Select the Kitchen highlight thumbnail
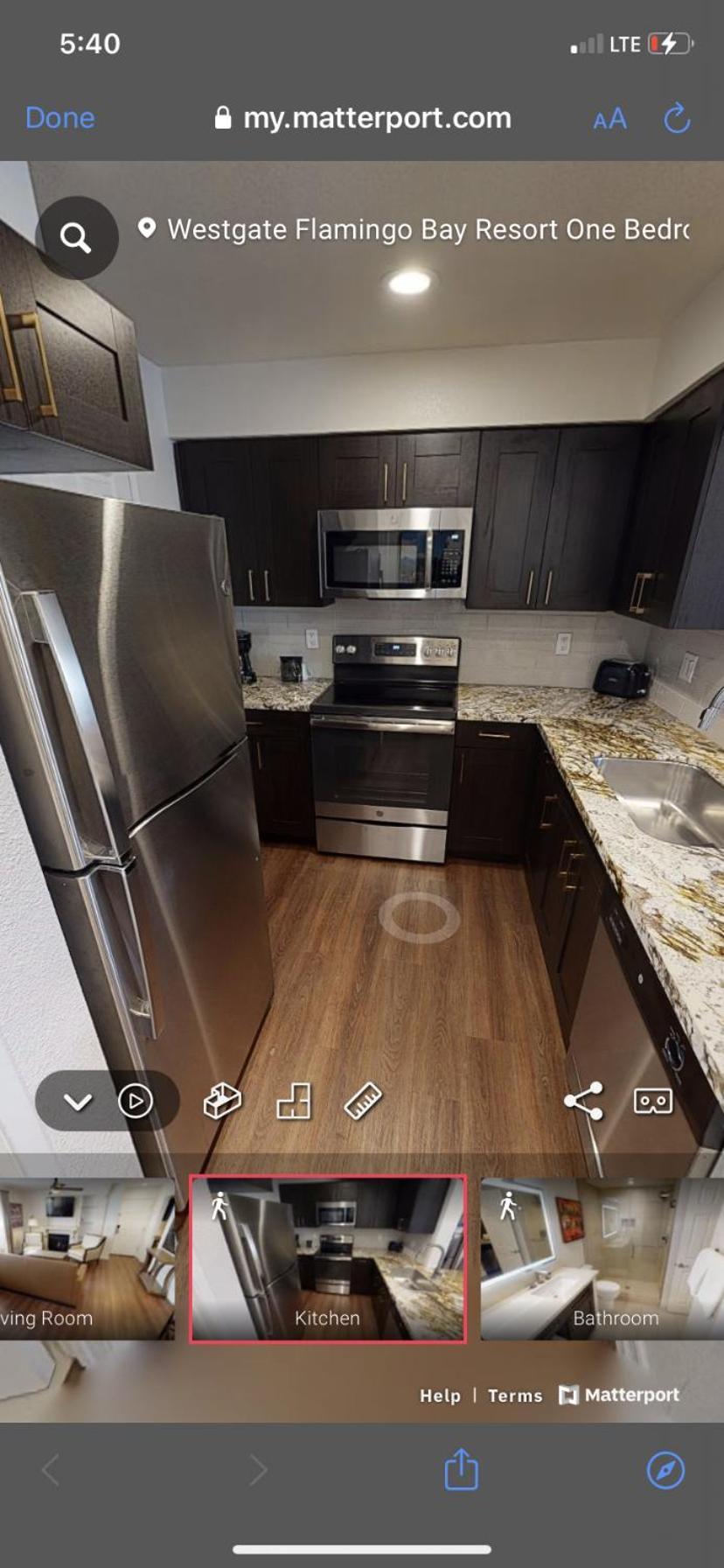 pos(328,1258)
